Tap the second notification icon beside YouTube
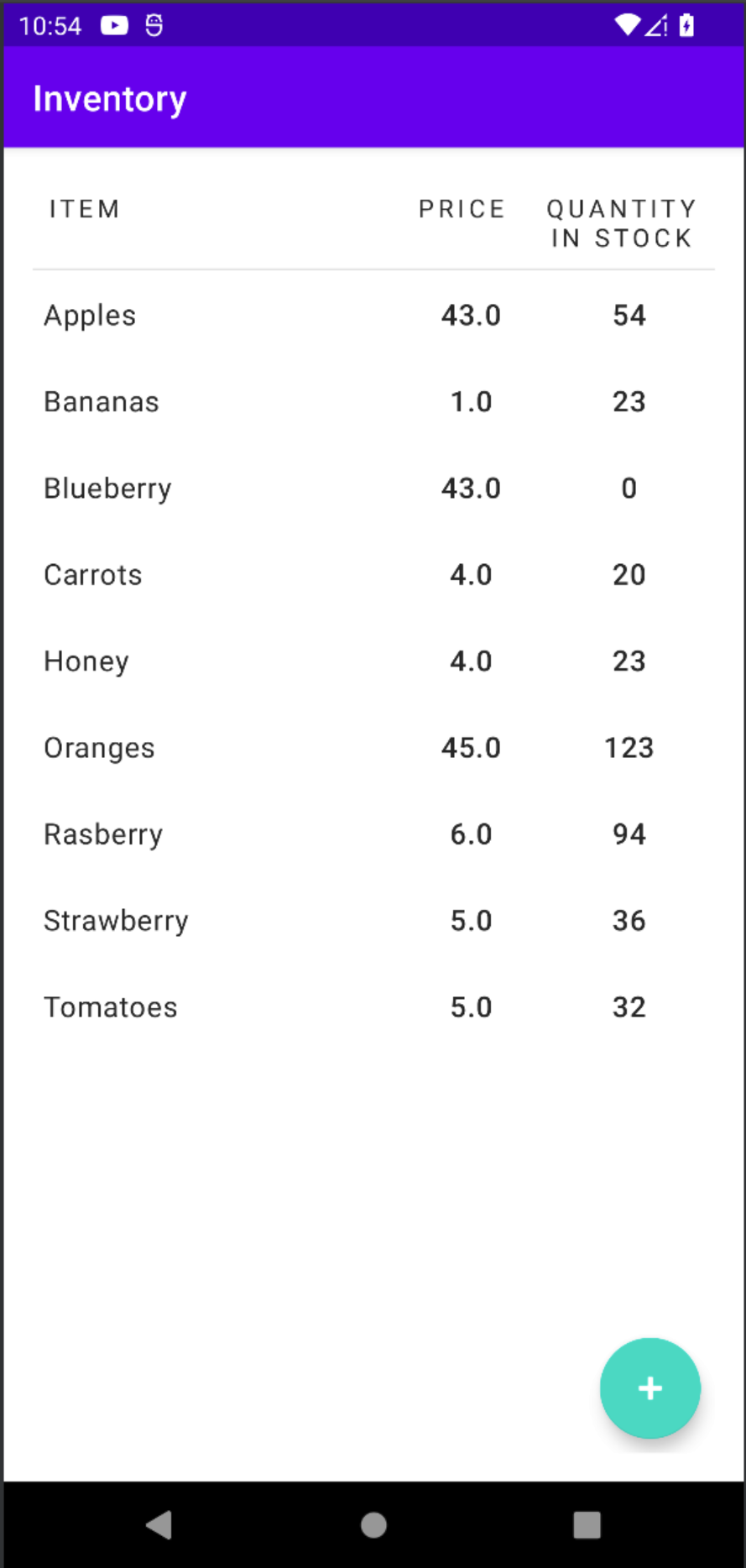The height and width of the screenshot is (1568, 746). (152, 25)
